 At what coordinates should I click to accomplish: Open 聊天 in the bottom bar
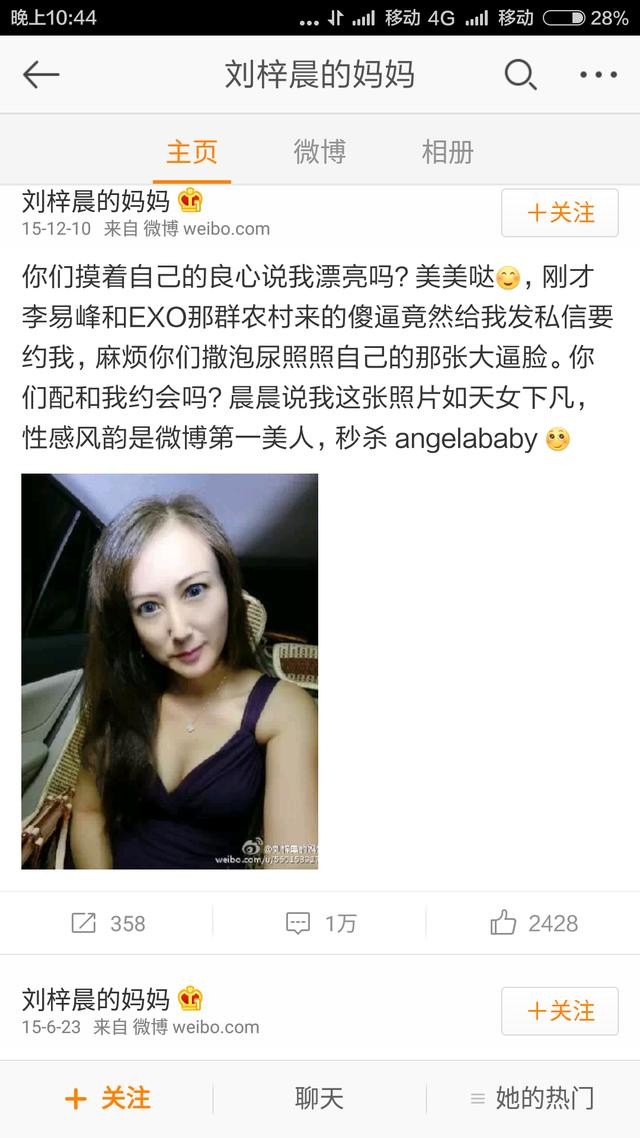pyautogui.click(x=320, y=1099)
